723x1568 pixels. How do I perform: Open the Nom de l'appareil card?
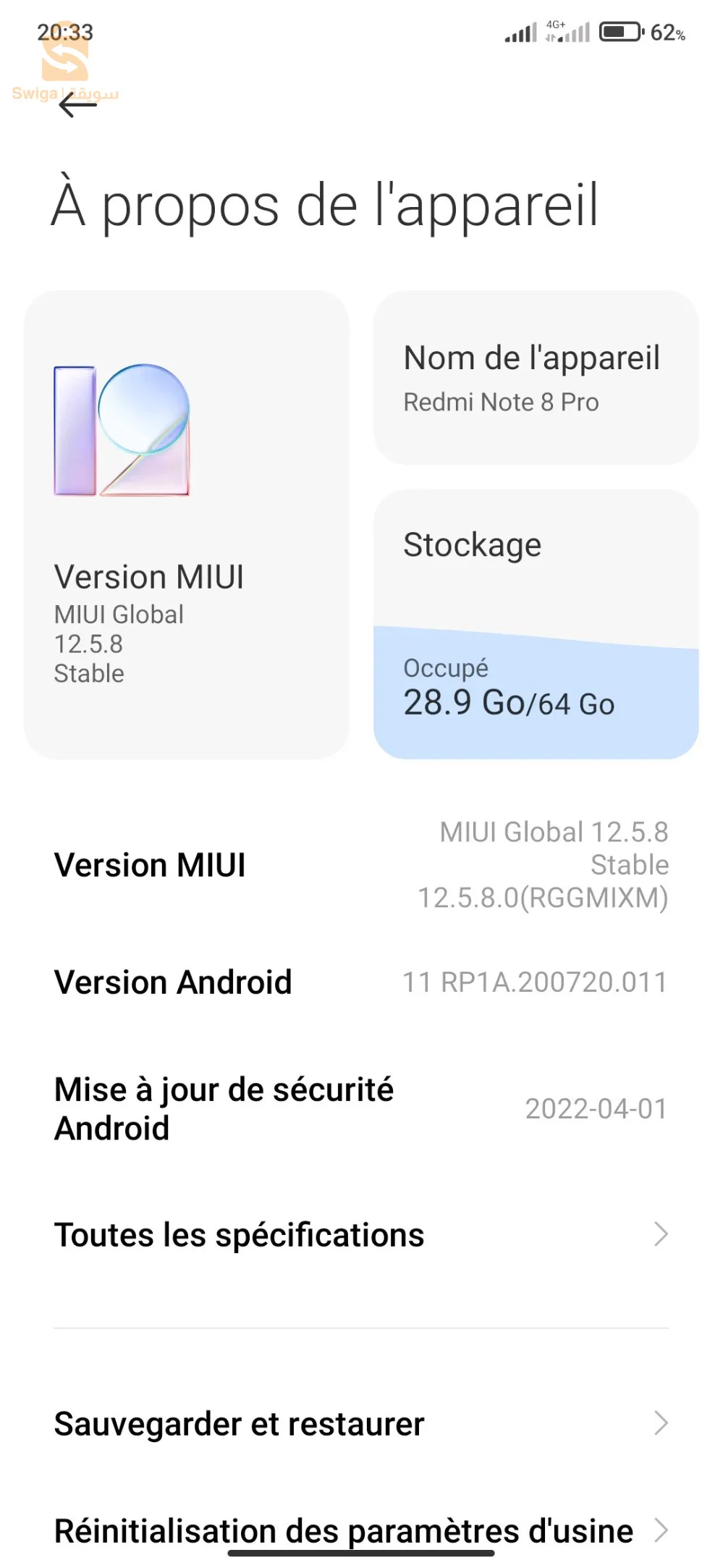click(x=536, y=378)
